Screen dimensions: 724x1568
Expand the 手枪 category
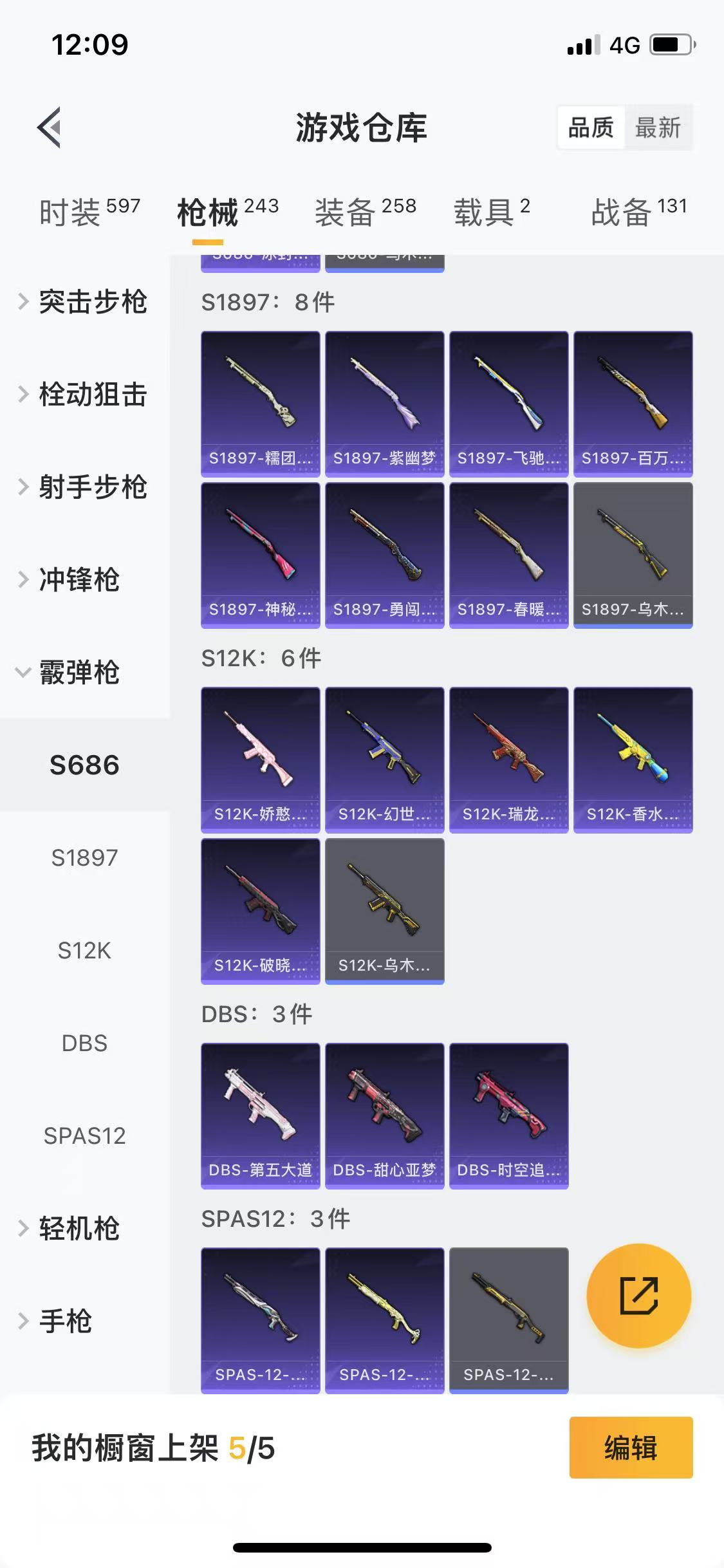(64, 1321)
